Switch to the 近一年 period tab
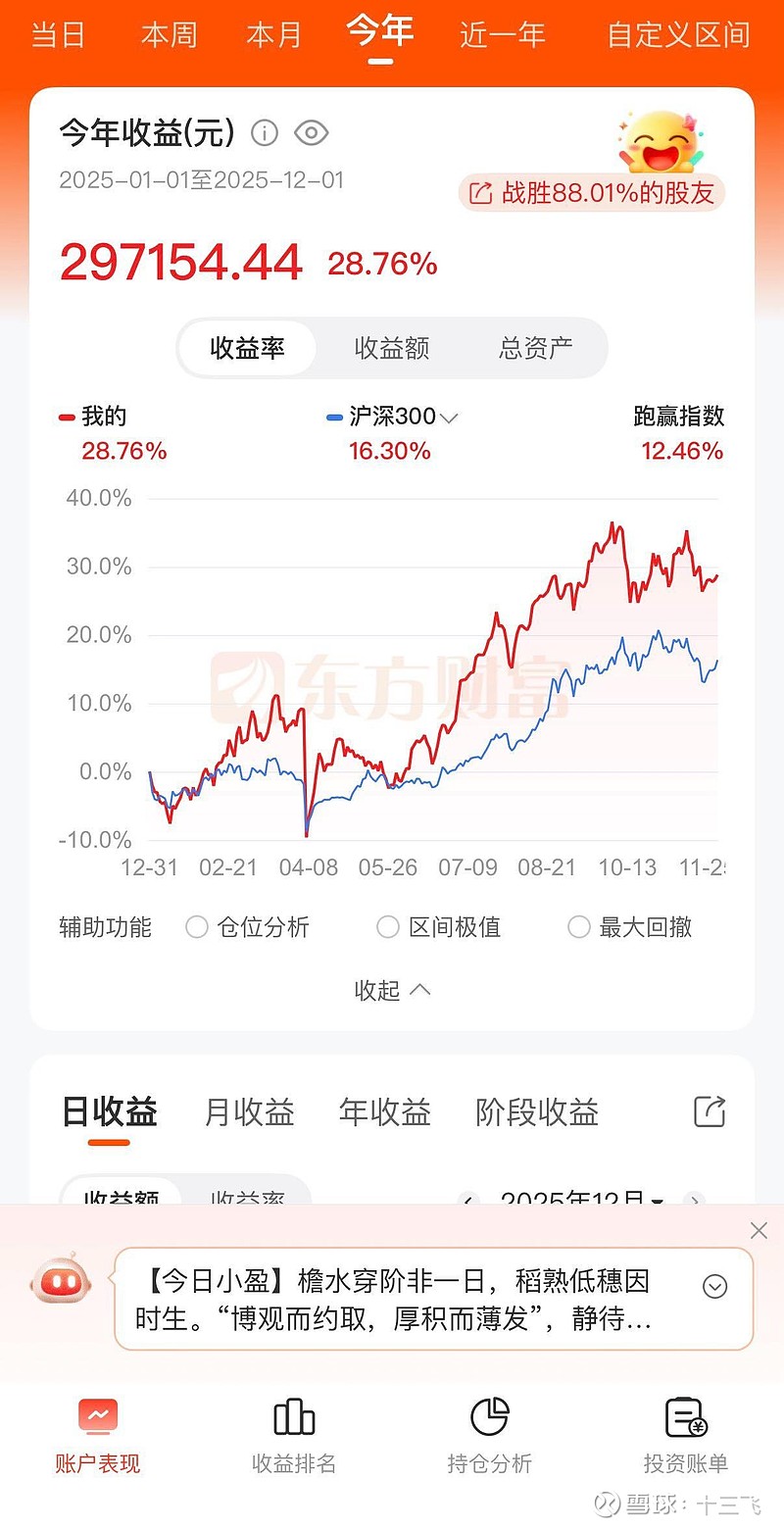Screen dimensions: 784x1529 click(x=502, y=32)
